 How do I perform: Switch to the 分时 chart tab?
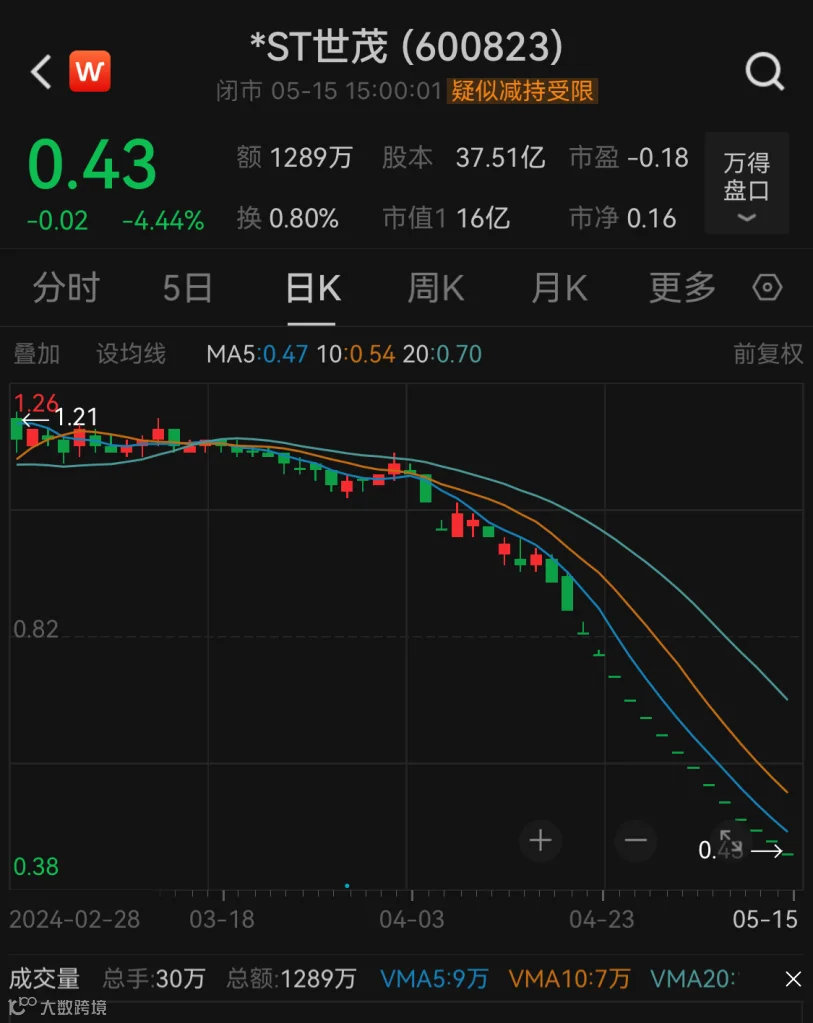point(66,288)
